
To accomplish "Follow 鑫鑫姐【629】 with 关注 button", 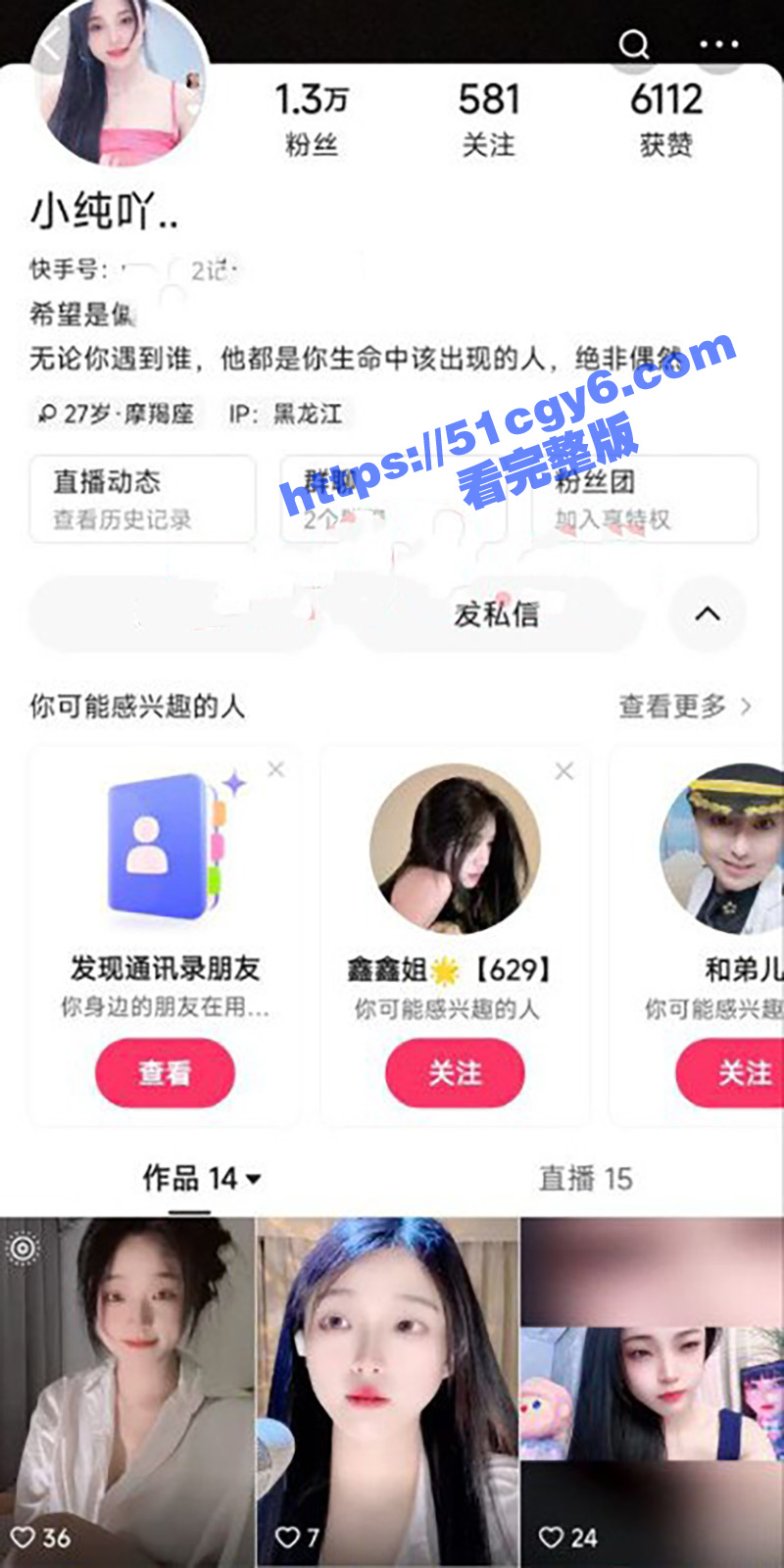I will [455, 1073].
